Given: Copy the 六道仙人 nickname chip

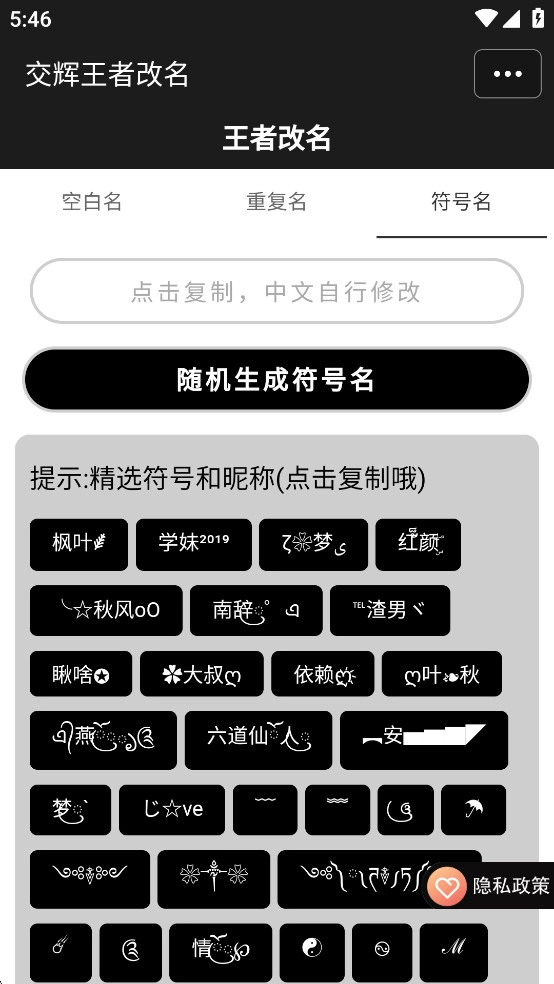Looking at the screenshot, I should (258, 740).
